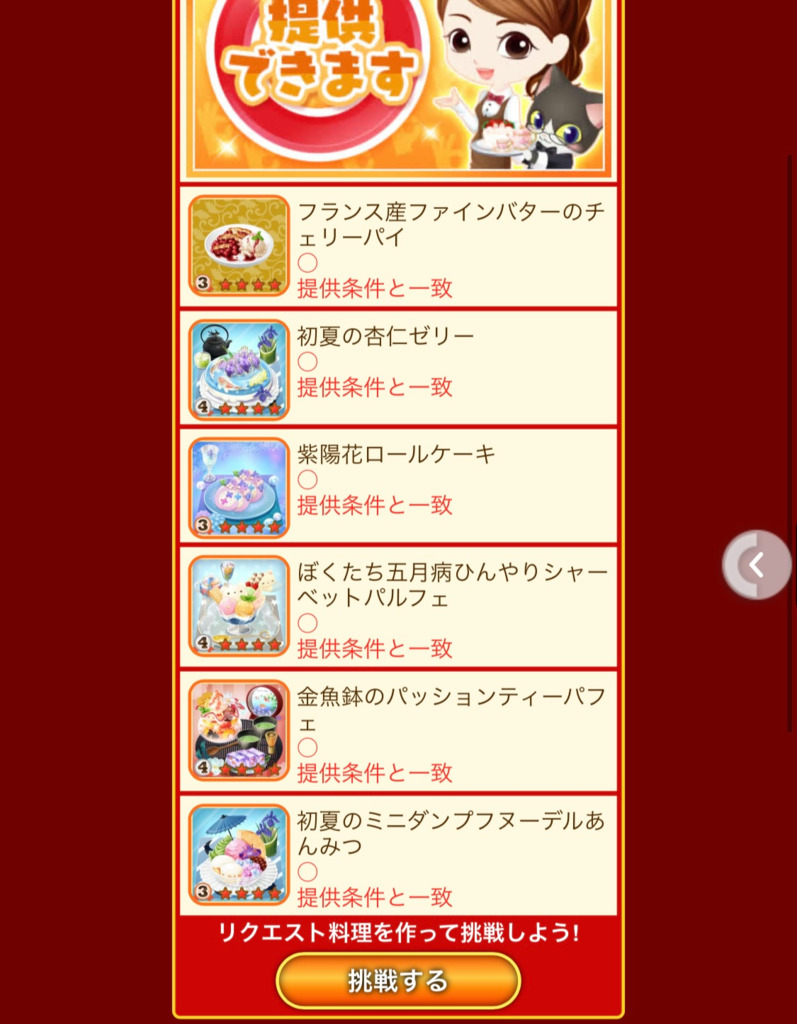Open the floating side arrow handle
Screen dimensions: 797x1024
pos(757,565)
